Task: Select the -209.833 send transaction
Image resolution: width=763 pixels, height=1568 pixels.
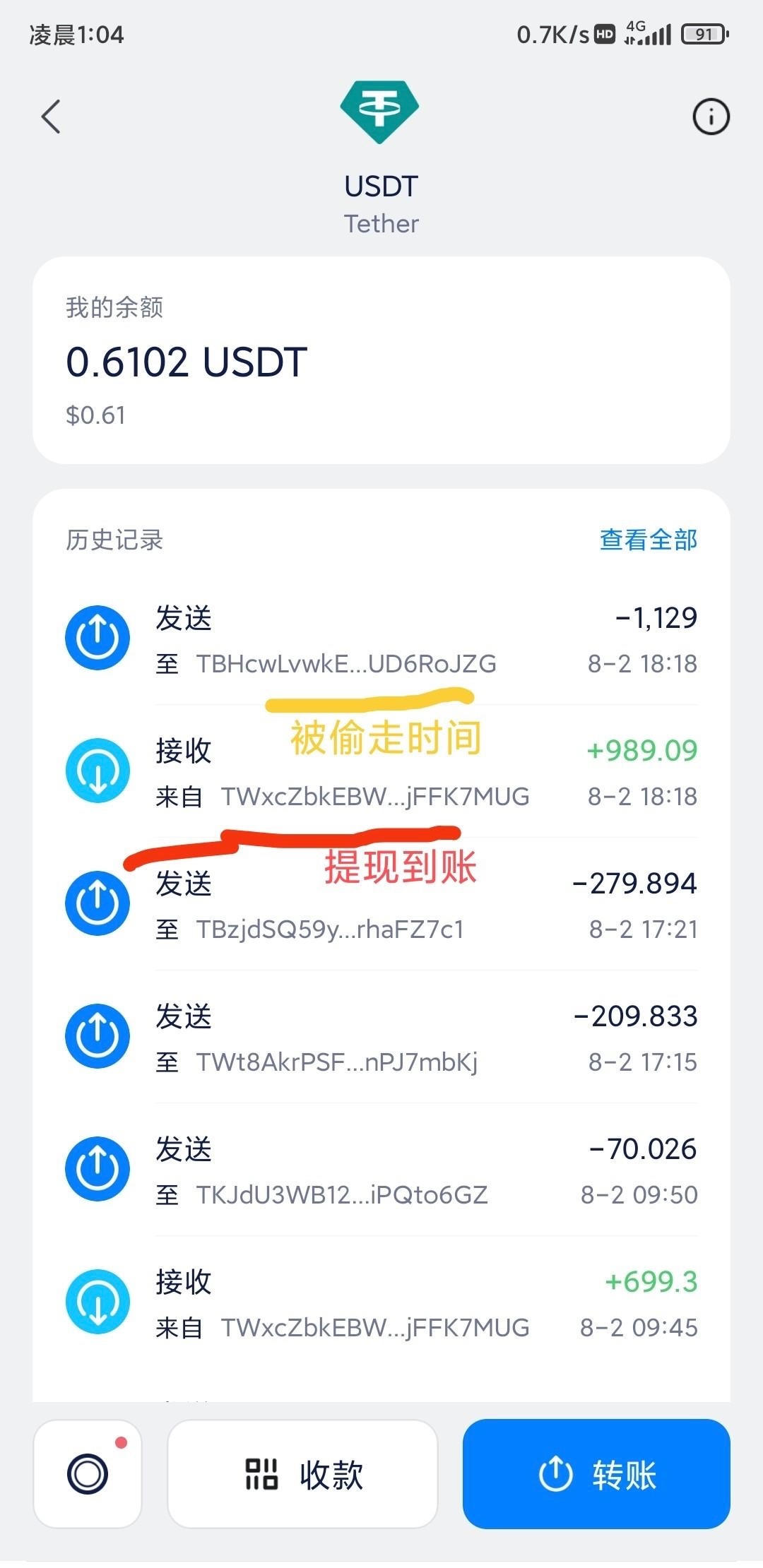Action: tap(381, 1038)
